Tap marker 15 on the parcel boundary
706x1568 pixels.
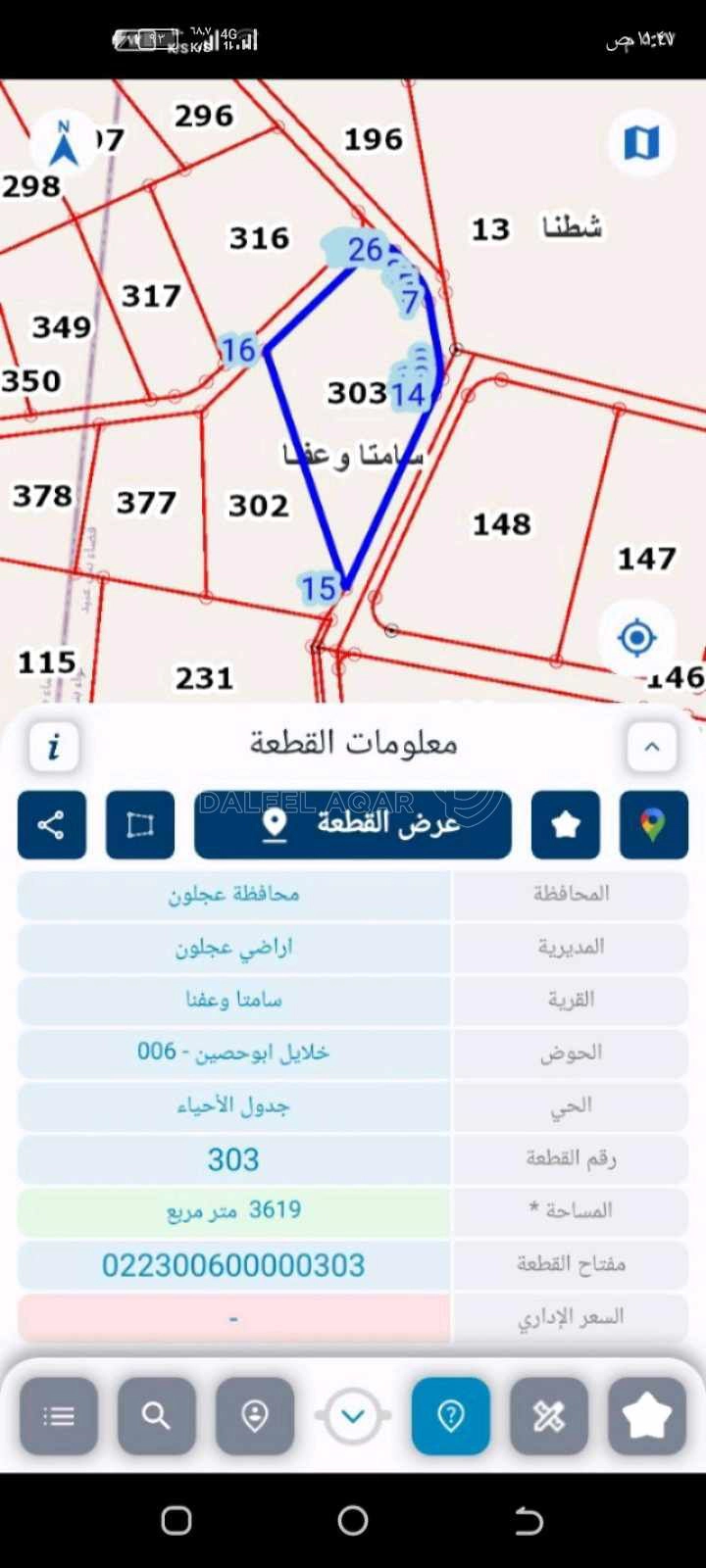(x=319, y=586)
